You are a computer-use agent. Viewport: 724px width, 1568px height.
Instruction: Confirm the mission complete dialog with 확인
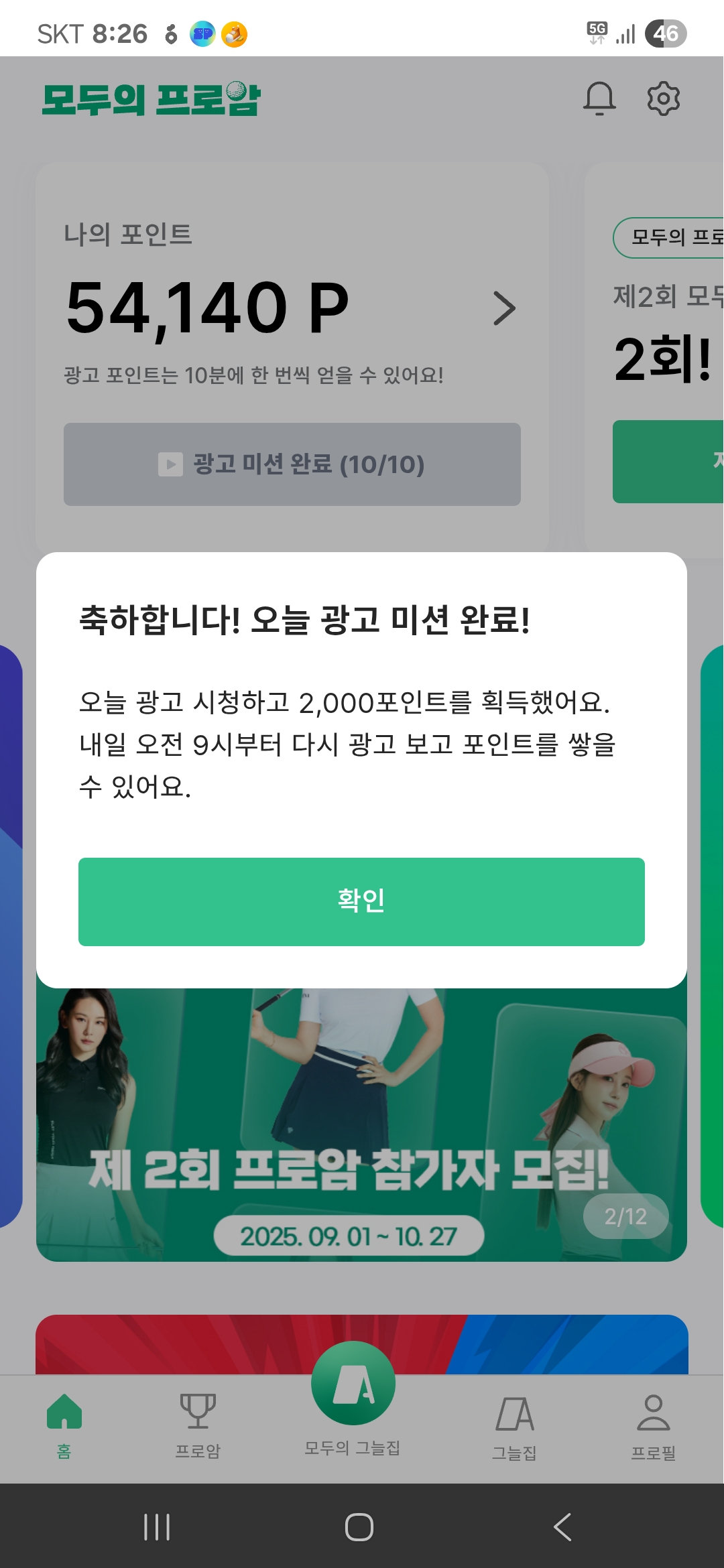pos(361,901)
